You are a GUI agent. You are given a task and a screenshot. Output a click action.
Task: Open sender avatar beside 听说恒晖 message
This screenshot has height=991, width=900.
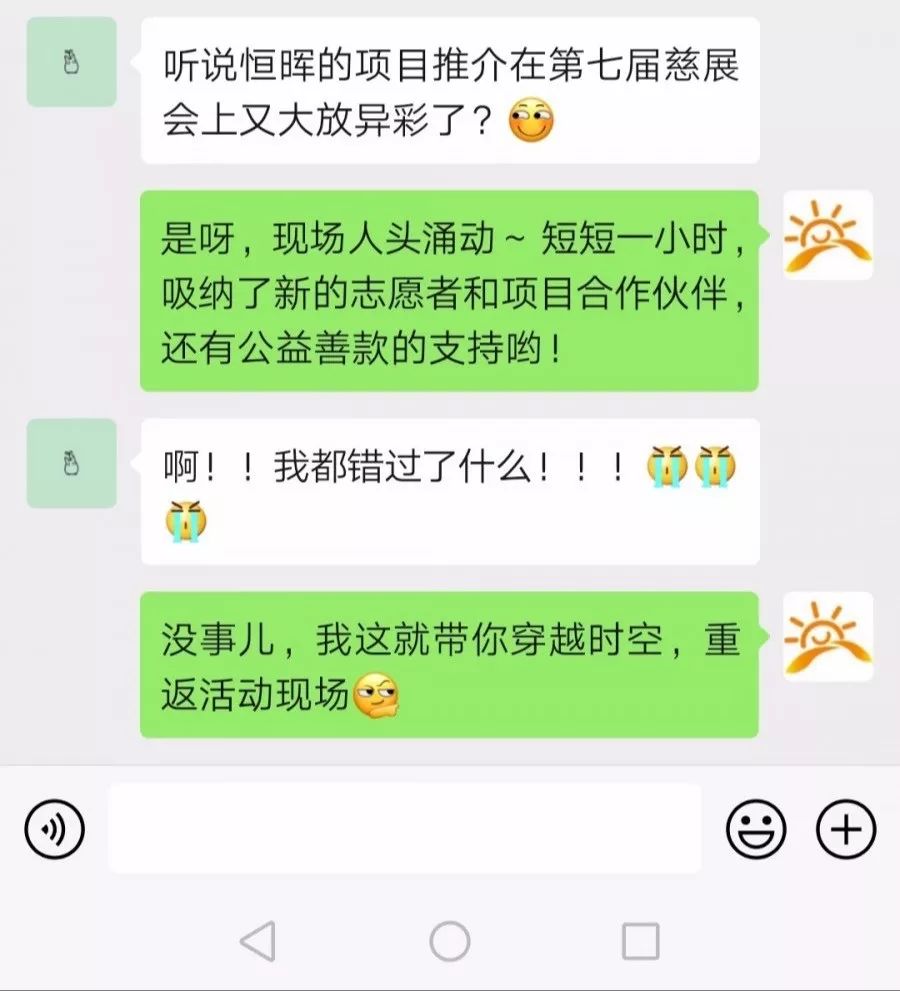(x=72, y=62)
